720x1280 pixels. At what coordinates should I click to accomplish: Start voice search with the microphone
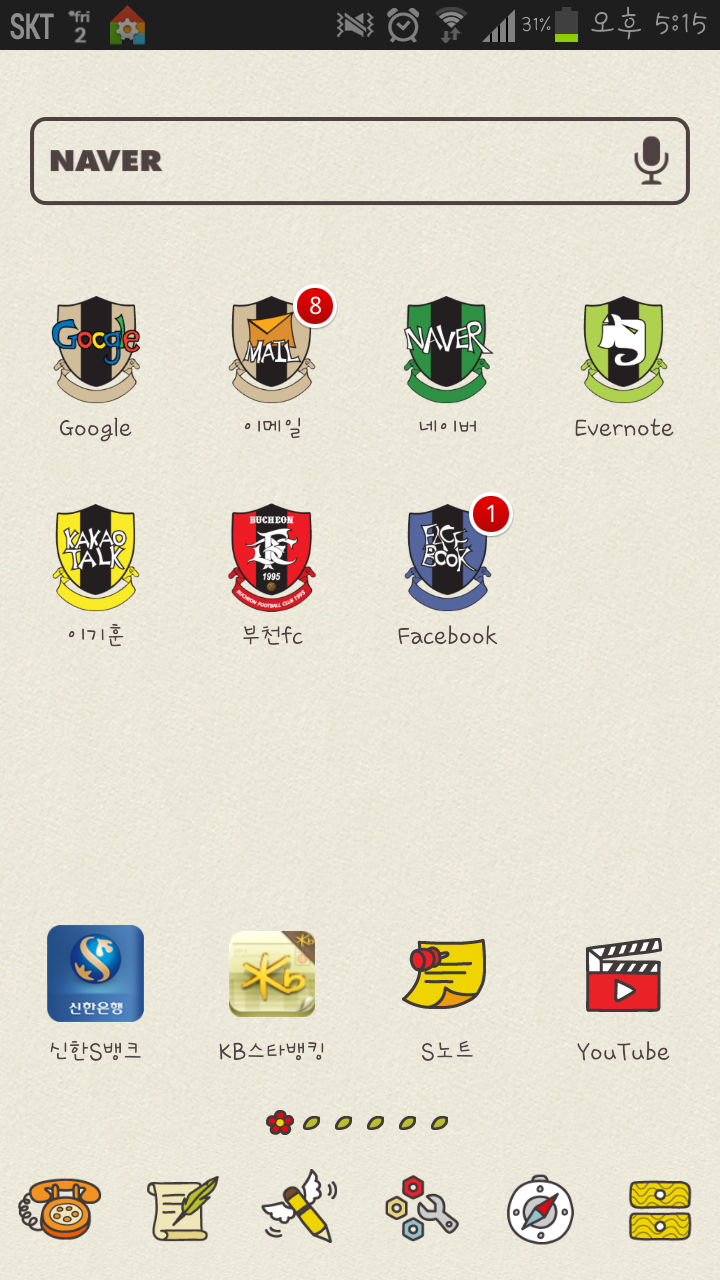click(x=651, y=160)
